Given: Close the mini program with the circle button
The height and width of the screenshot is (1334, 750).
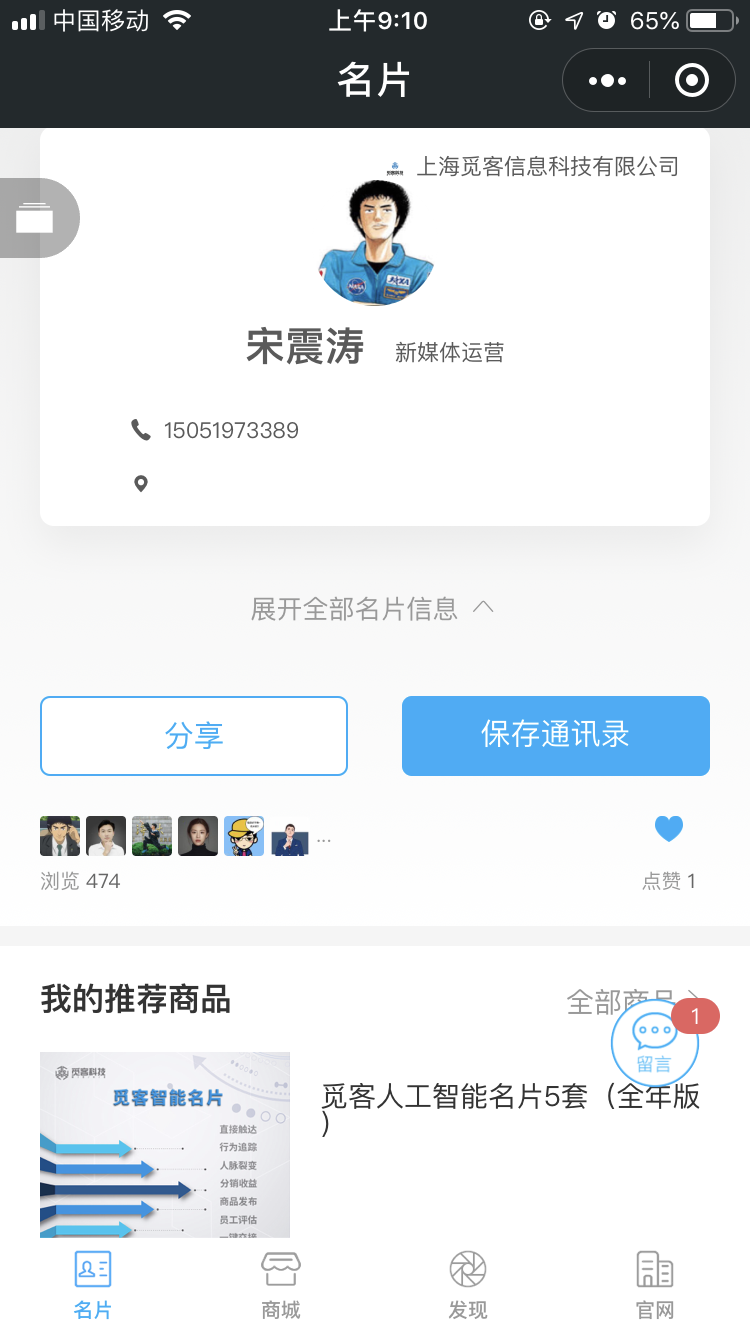Looking at the screenshot, I should click(692, 81).
